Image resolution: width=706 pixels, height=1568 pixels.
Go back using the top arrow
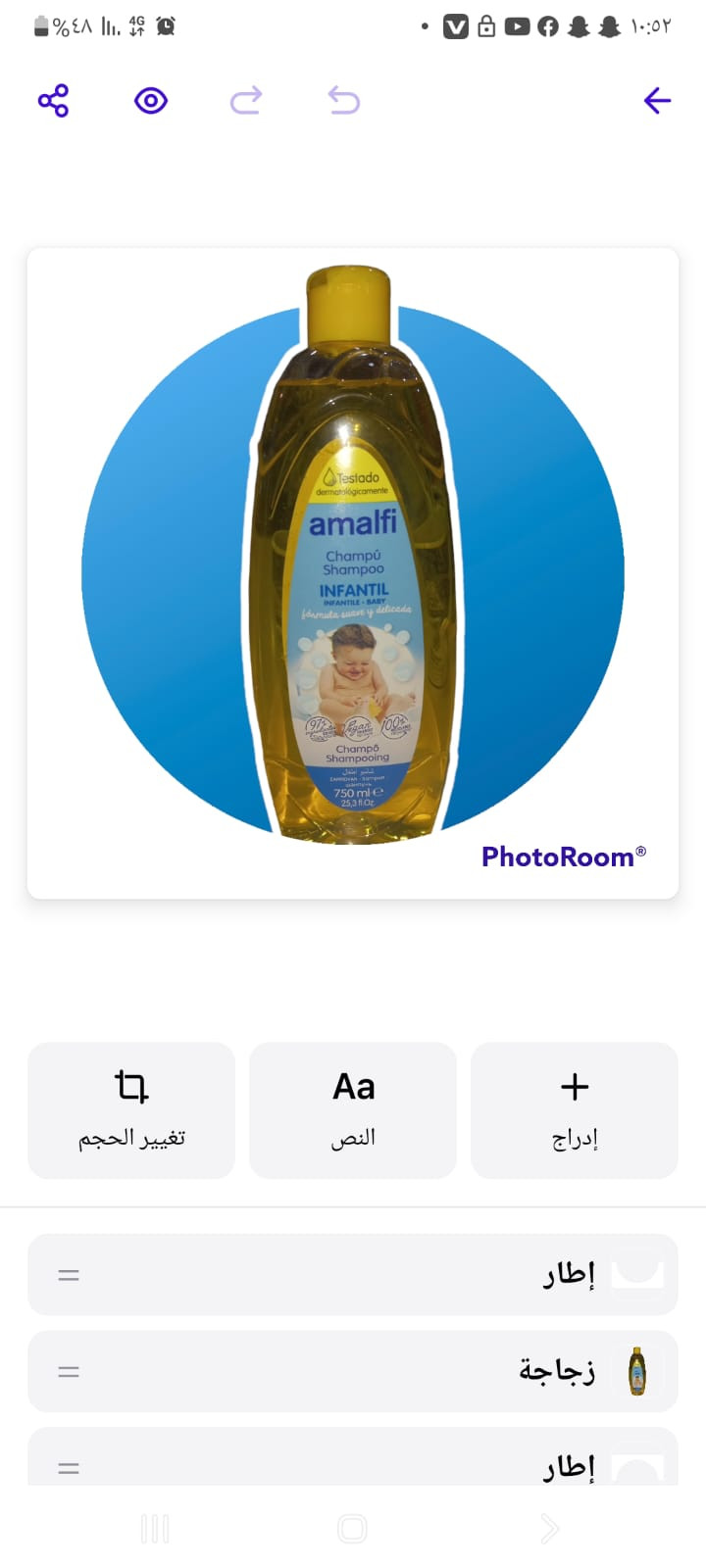coord(657,100)
